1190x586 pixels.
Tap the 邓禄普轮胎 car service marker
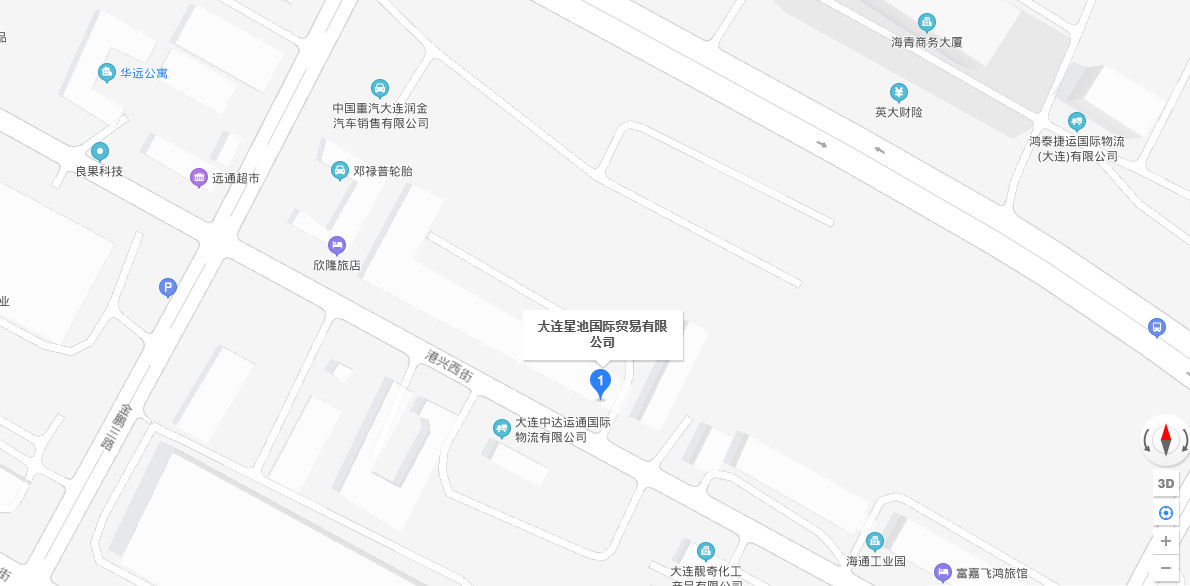340,171
